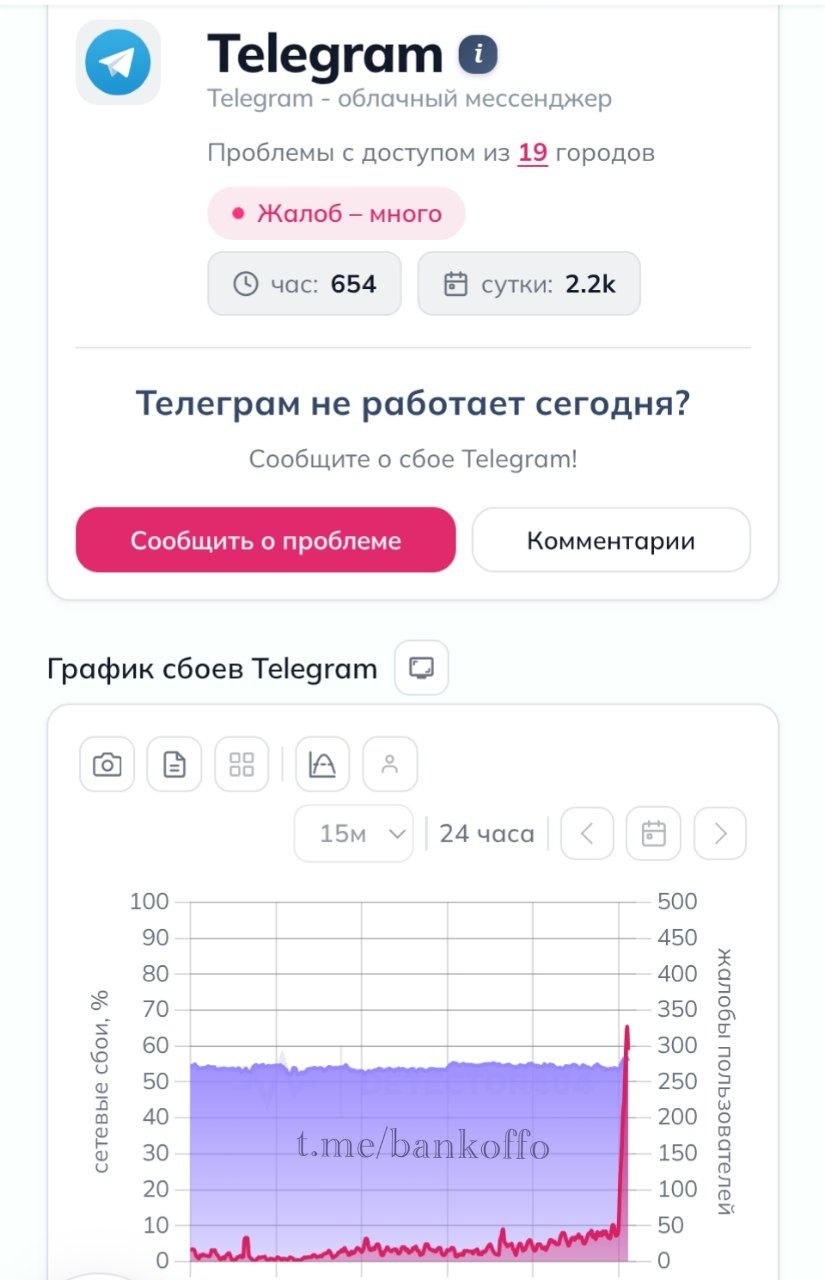Save chart snapshot with camera icon
The image size is (825, 1280).
(x=107, y=765)
